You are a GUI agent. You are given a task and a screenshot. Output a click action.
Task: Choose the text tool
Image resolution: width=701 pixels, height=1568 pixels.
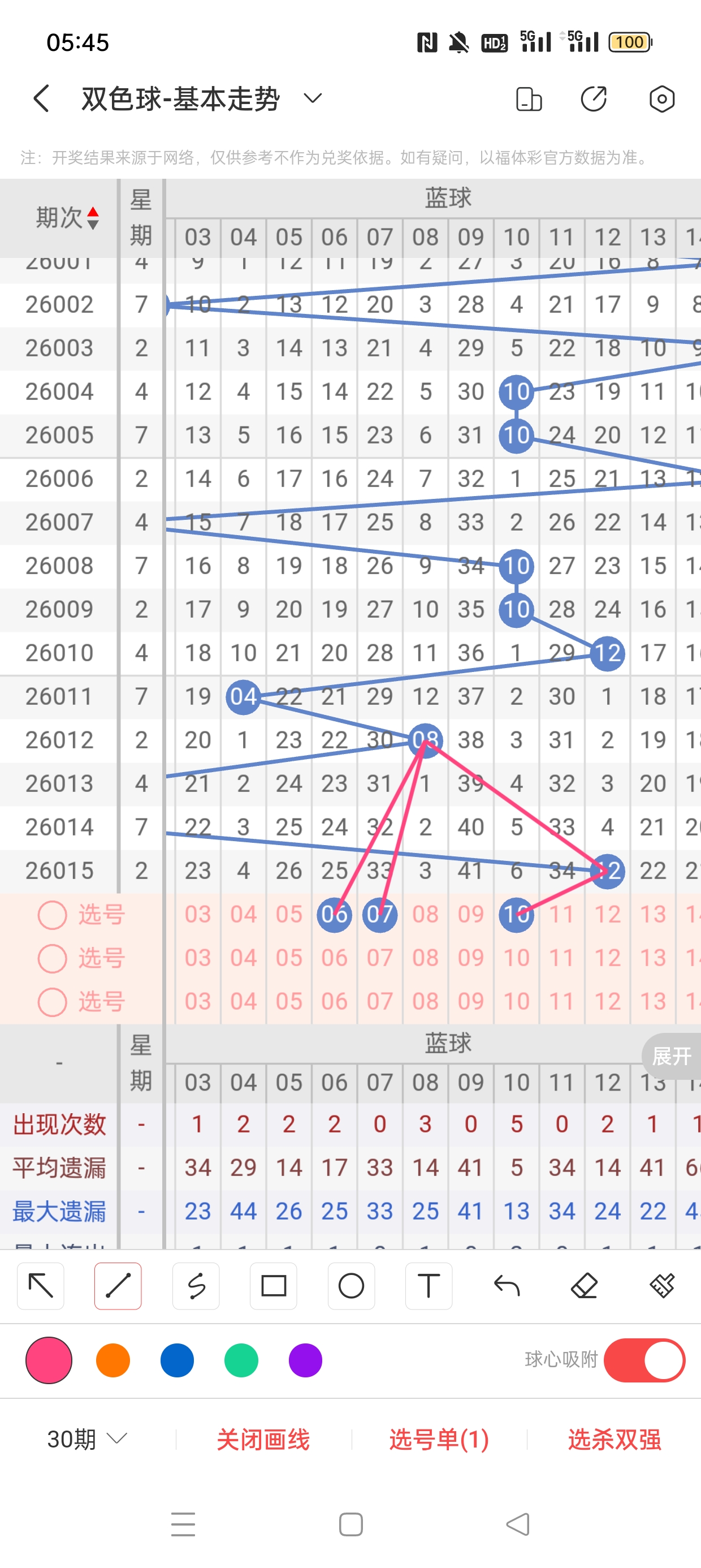click(429, 1286)
